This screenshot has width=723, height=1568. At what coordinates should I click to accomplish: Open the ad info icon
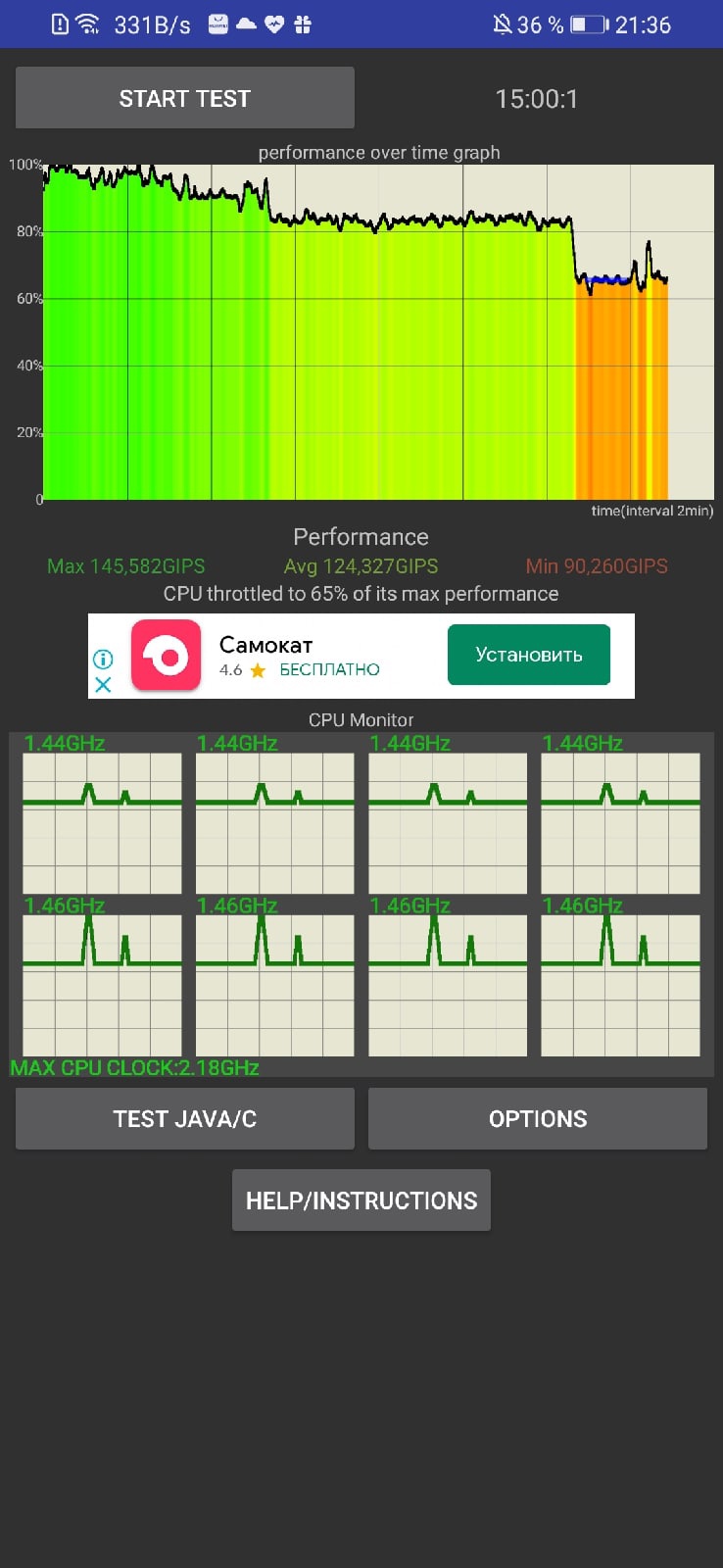pyautogui.click(x=103, y=660)
